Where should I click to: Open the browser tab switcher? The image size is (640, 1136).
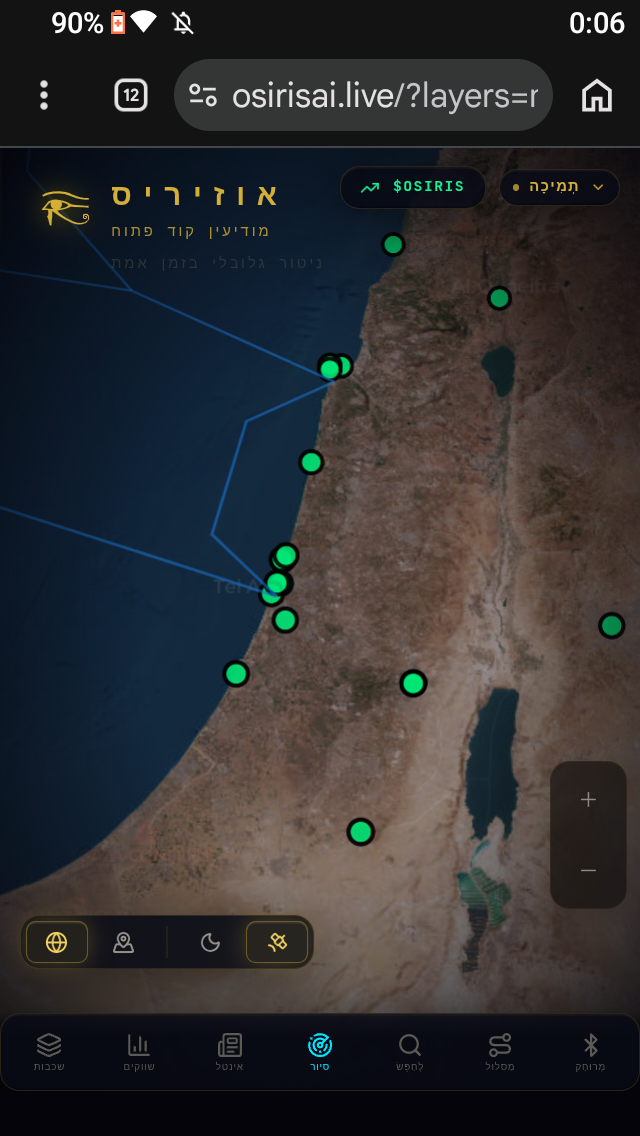[x=131, y=95]
